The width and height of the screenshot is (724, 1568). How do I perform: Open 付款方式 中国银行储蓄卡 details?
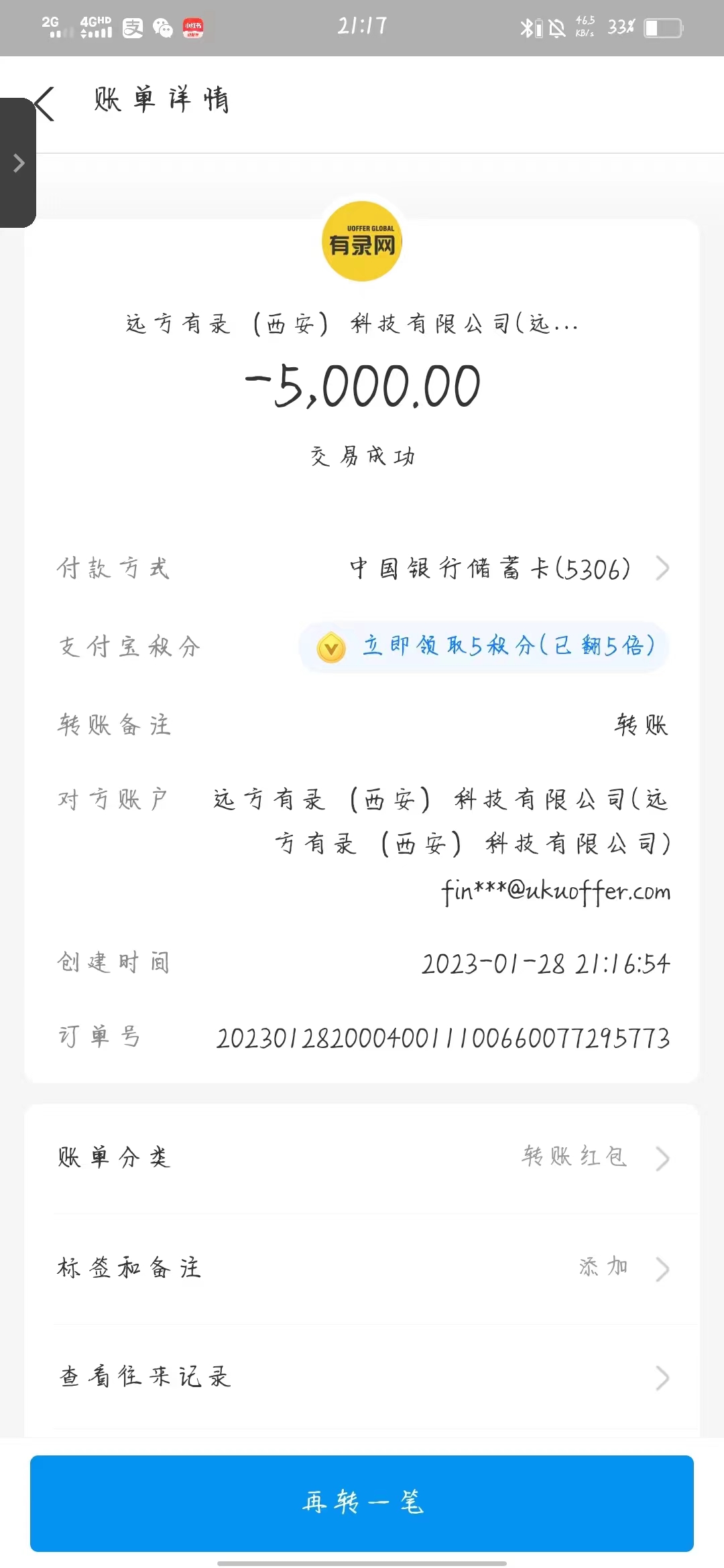508,569
